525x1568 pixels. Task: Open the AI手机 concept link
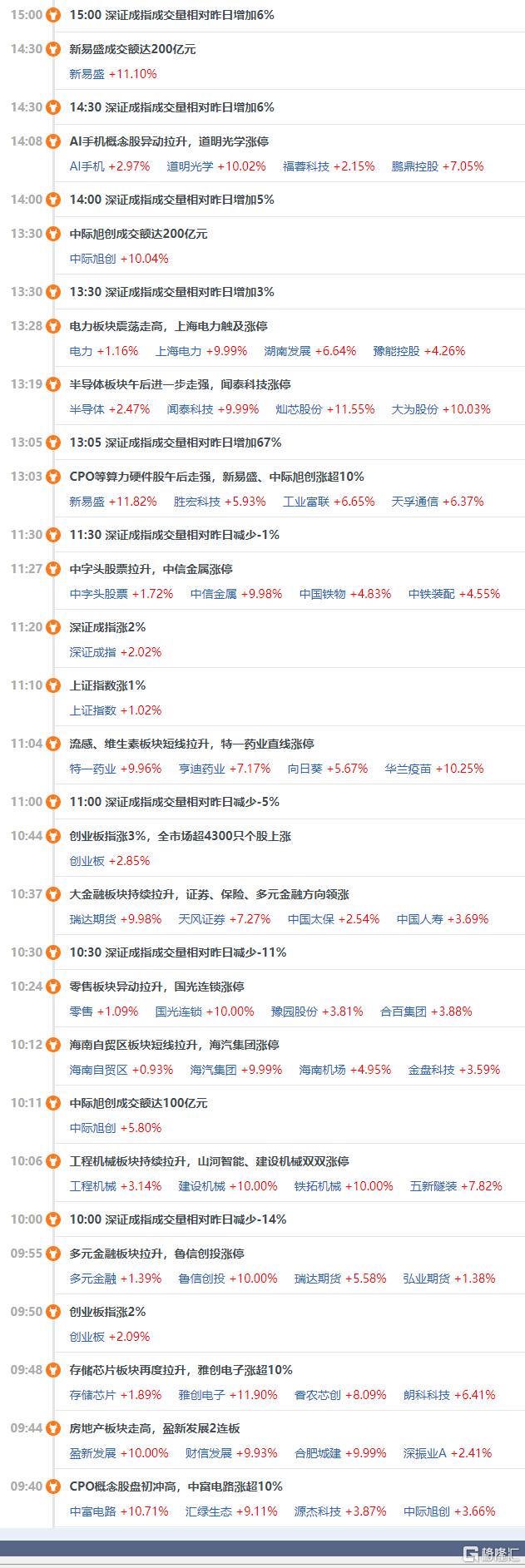click(87, 166)
